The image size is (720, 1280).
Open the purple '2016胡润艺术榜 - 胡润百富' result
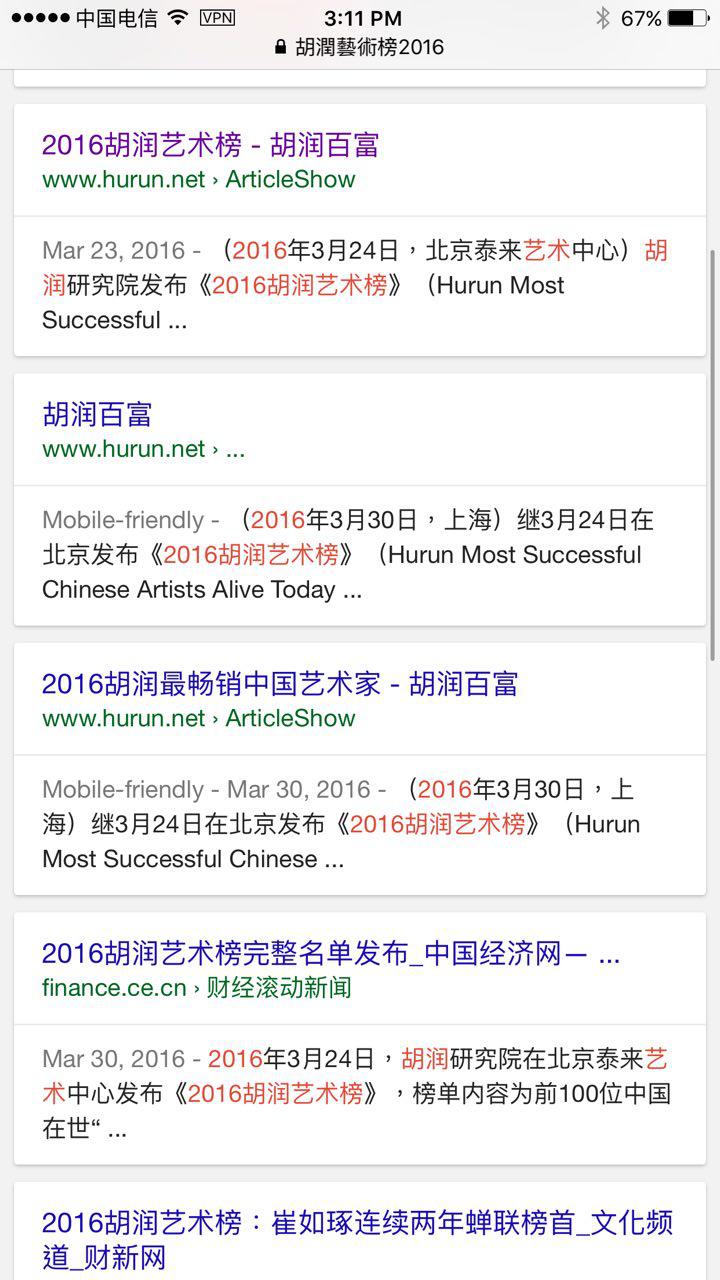point(210,145)
